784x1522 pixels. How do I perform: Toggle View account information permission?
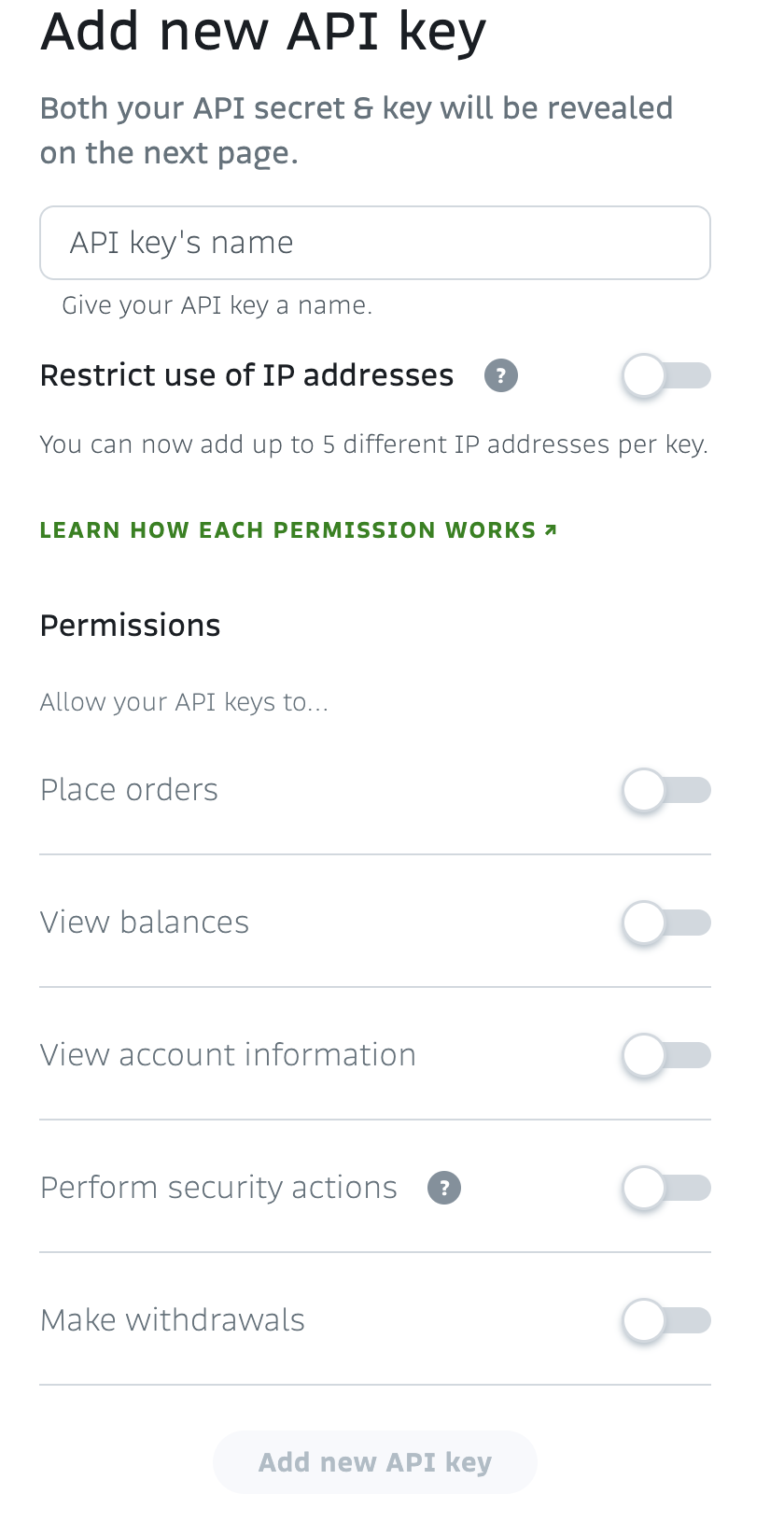[x=666, y=1056]
